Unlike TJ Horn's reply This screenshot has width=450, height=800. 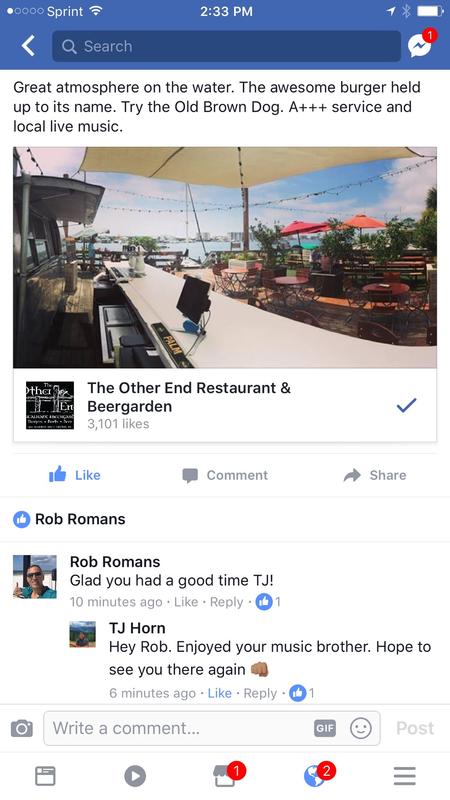(219, 693)
